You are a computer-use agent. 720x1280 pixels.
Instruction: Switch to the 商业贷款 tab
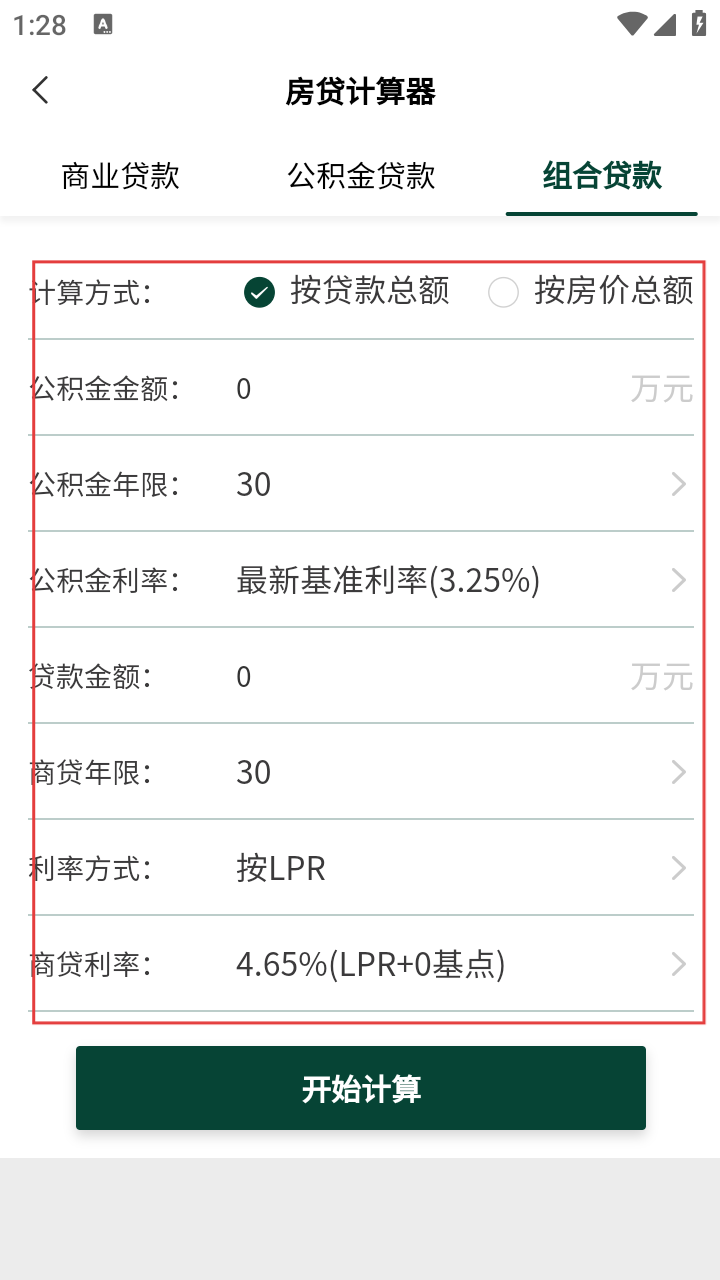pyautogui.click(x=120, y=176)
